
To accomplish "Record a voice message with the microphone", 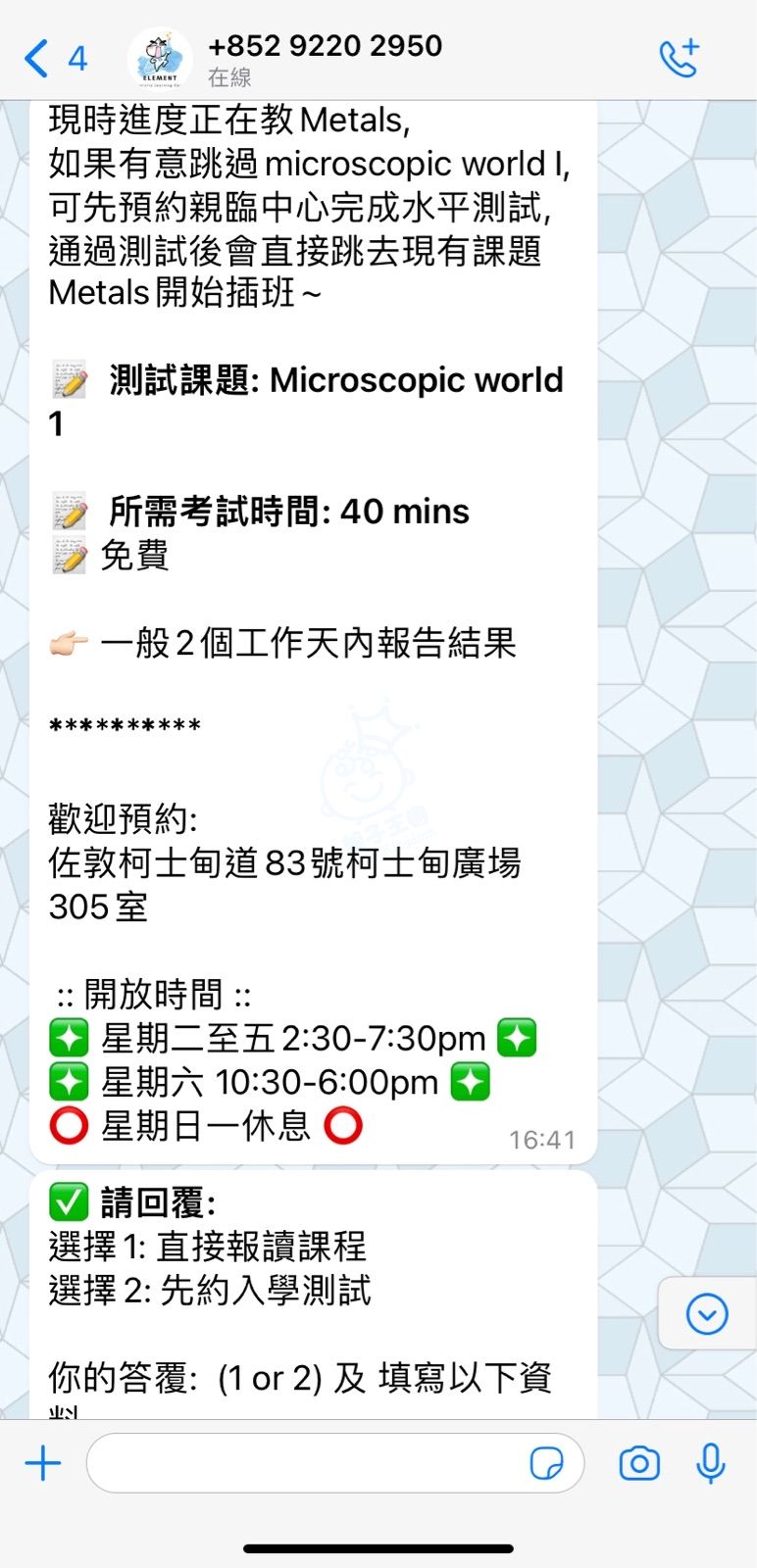I will click(x=711, y=1463).
